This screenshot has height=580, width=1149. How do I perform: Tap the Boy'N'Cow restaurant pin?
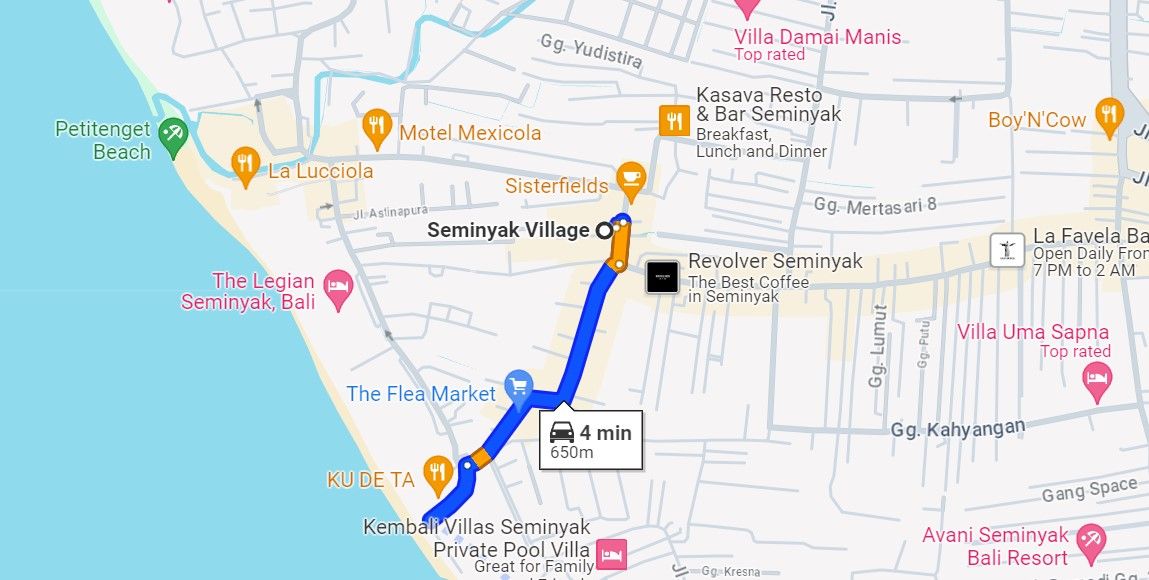pyautogui.click(x=1107, y=114)
